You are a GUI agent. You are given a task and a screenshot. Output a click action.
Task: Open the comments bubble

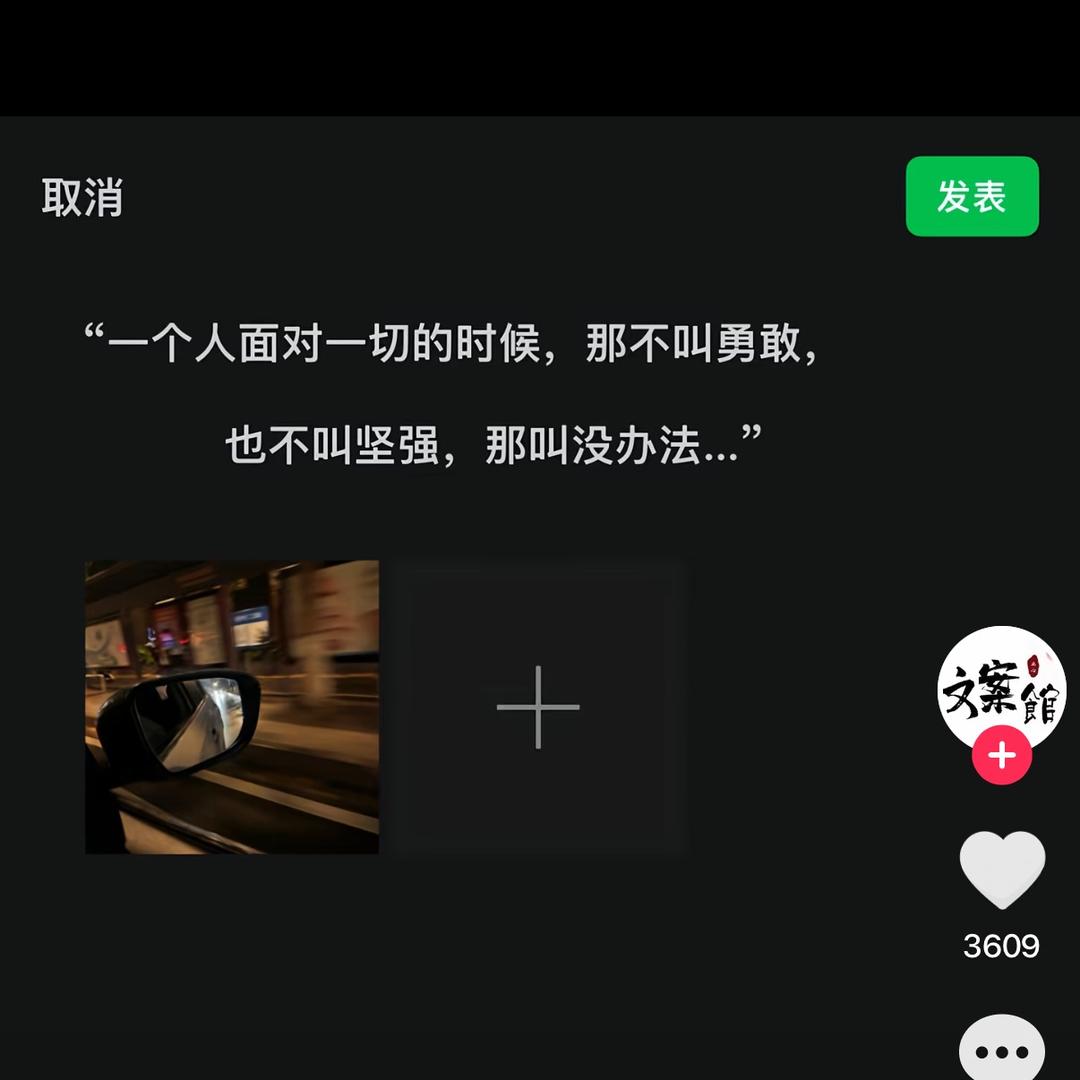pos(1001,1050)
